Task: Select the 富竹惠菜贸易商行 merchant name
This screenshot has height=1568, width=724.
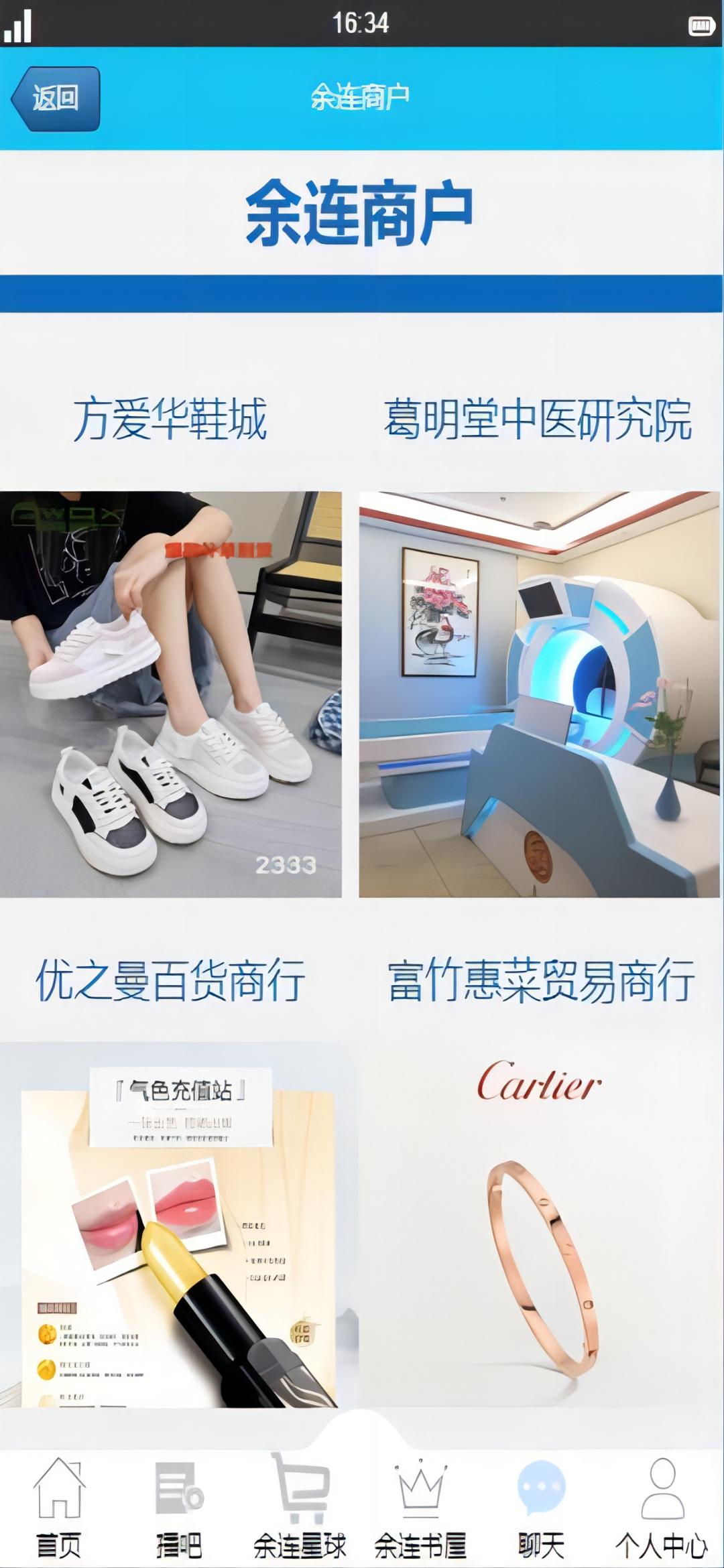Action: click(540, 980)
